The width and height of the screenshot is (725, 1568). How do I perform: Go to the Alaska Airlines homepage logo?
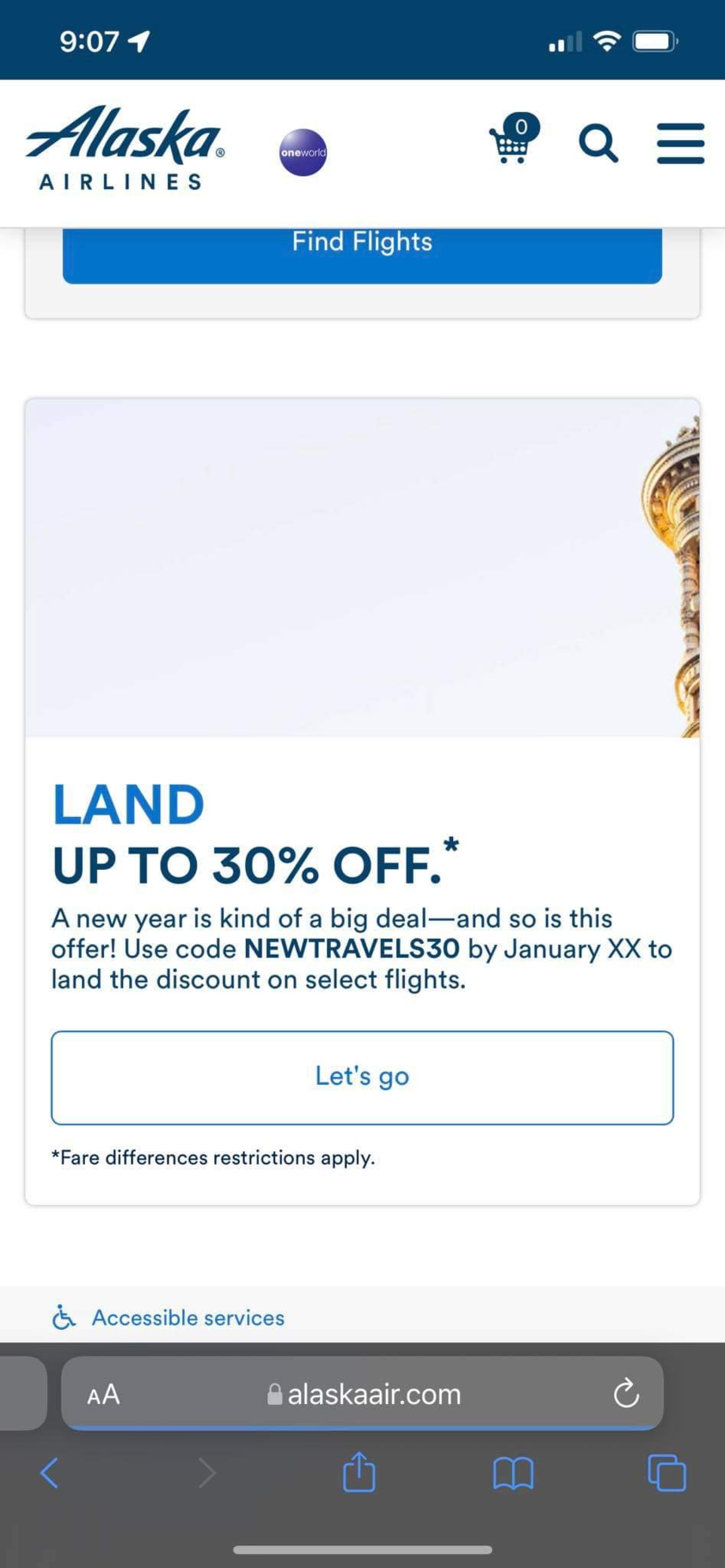point(125,148)
